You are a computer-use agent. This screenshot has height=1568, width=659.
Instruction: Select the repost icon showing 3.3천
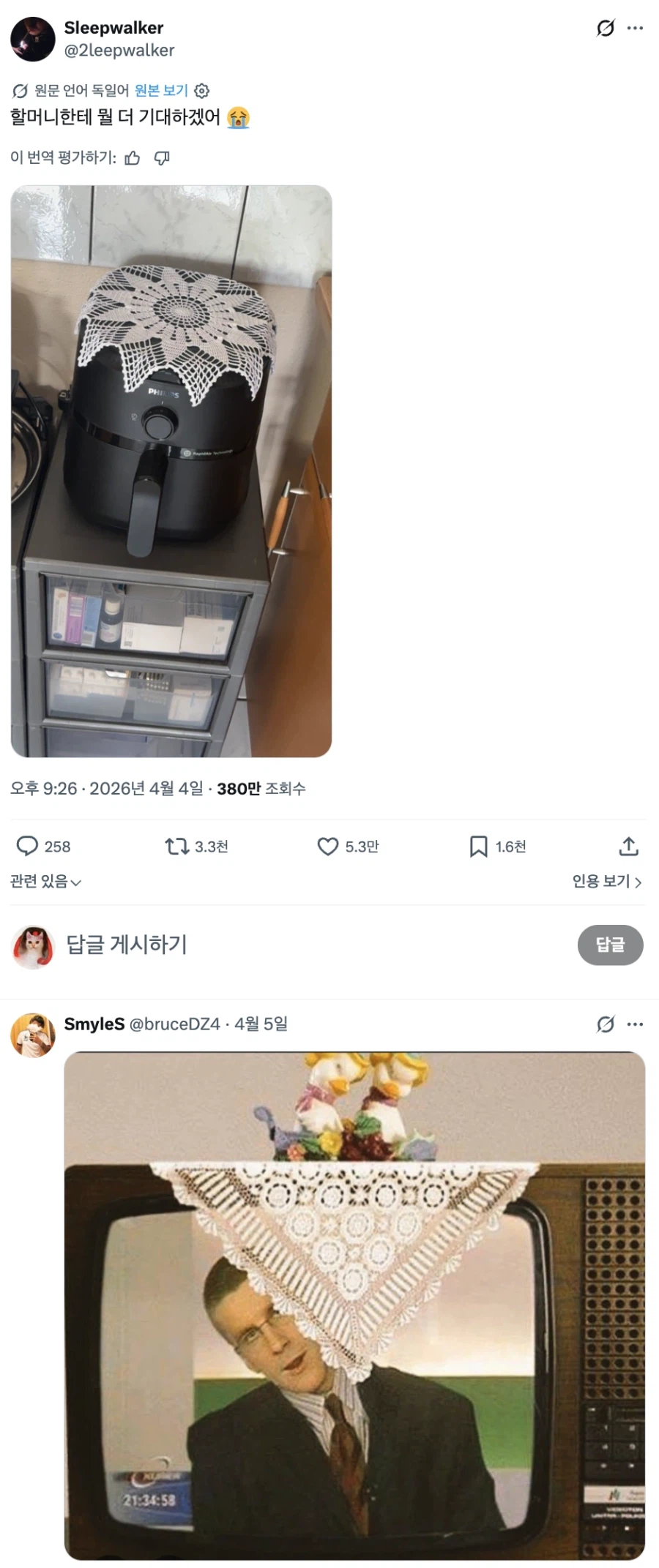176,847
